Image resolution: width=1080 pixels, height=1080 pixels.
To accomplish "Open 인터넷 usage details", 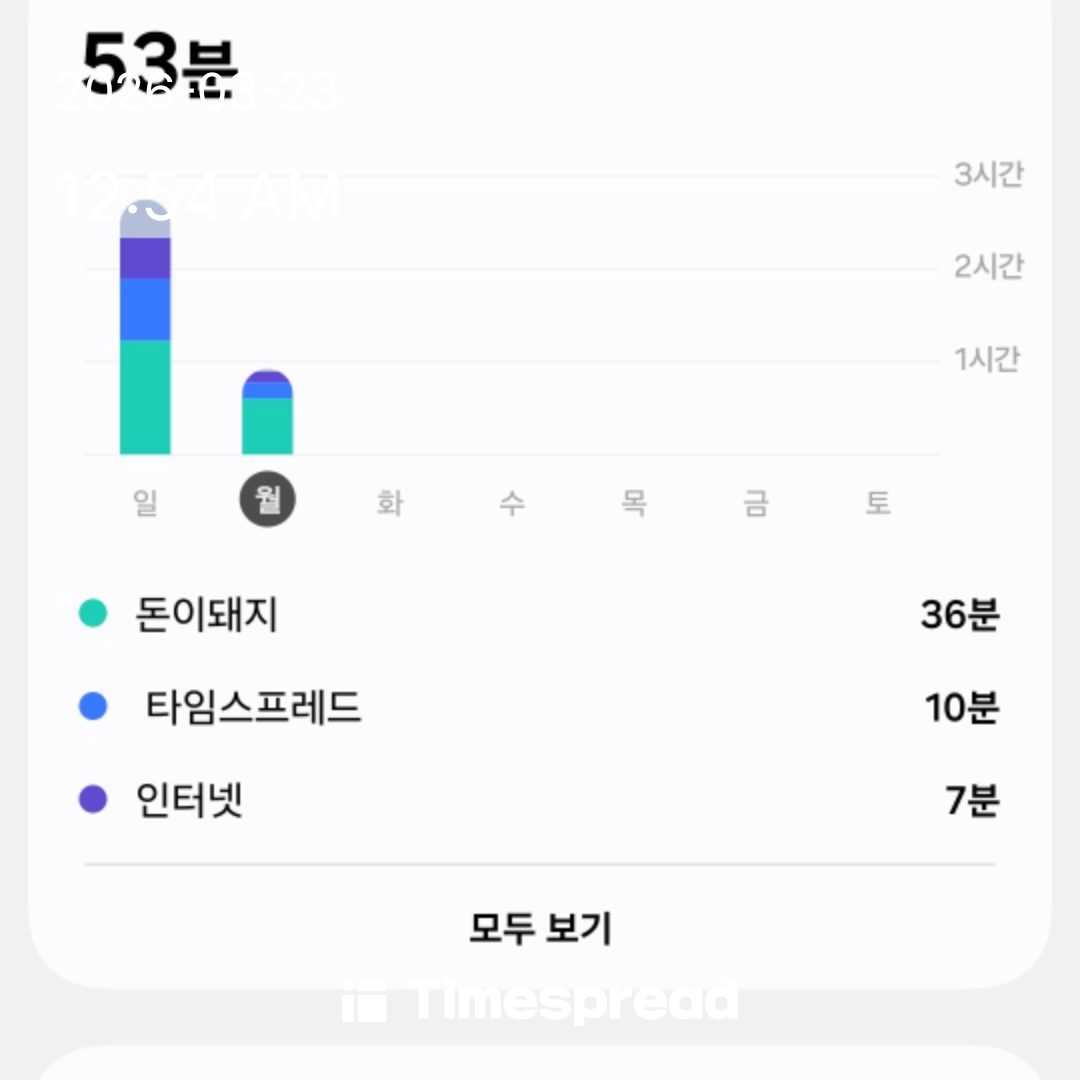I will point(540,800).
